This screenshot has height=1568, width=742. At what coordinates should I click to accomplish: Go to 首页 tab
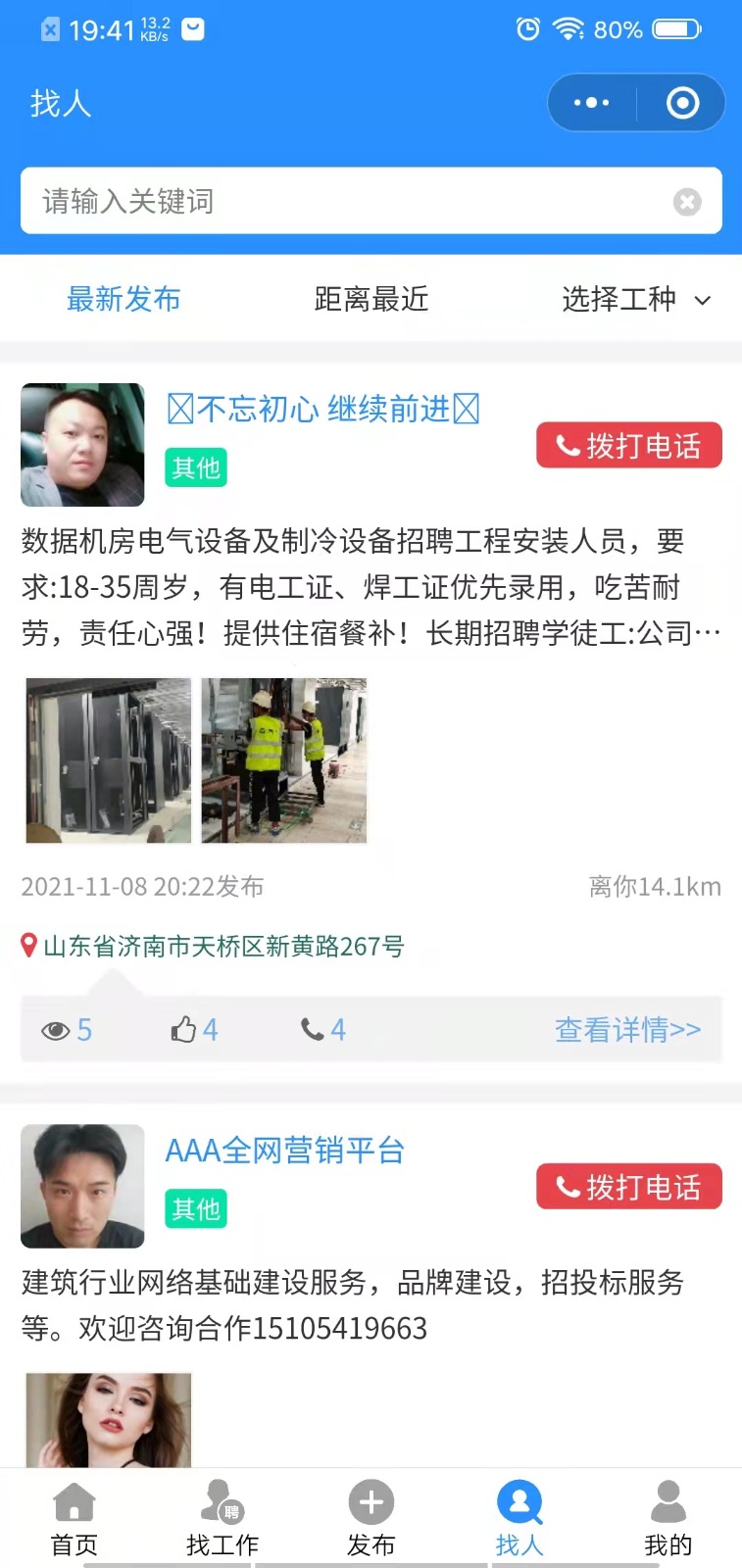pos(74,1519)
